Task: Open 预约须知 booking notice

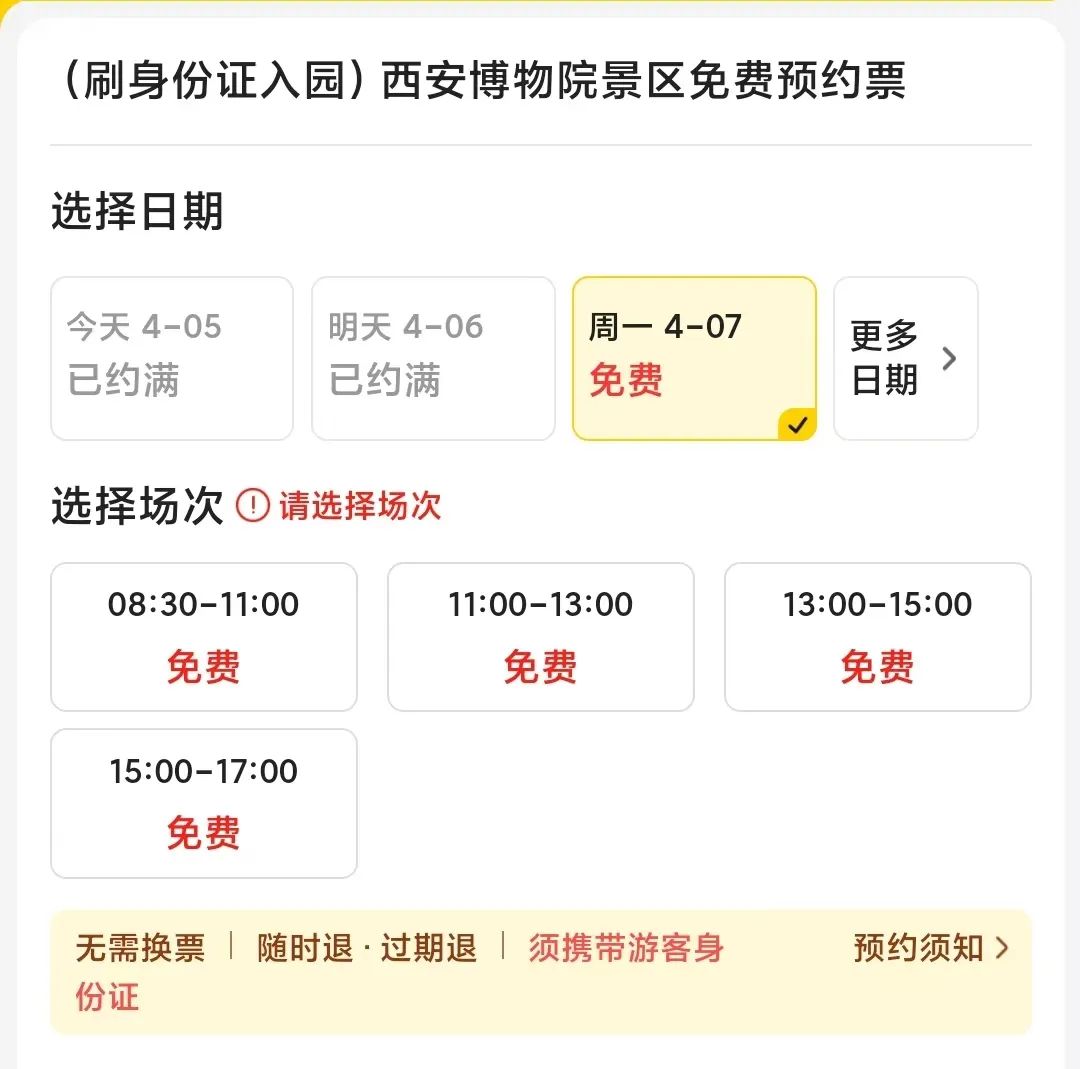Action: tap(931, 948)
